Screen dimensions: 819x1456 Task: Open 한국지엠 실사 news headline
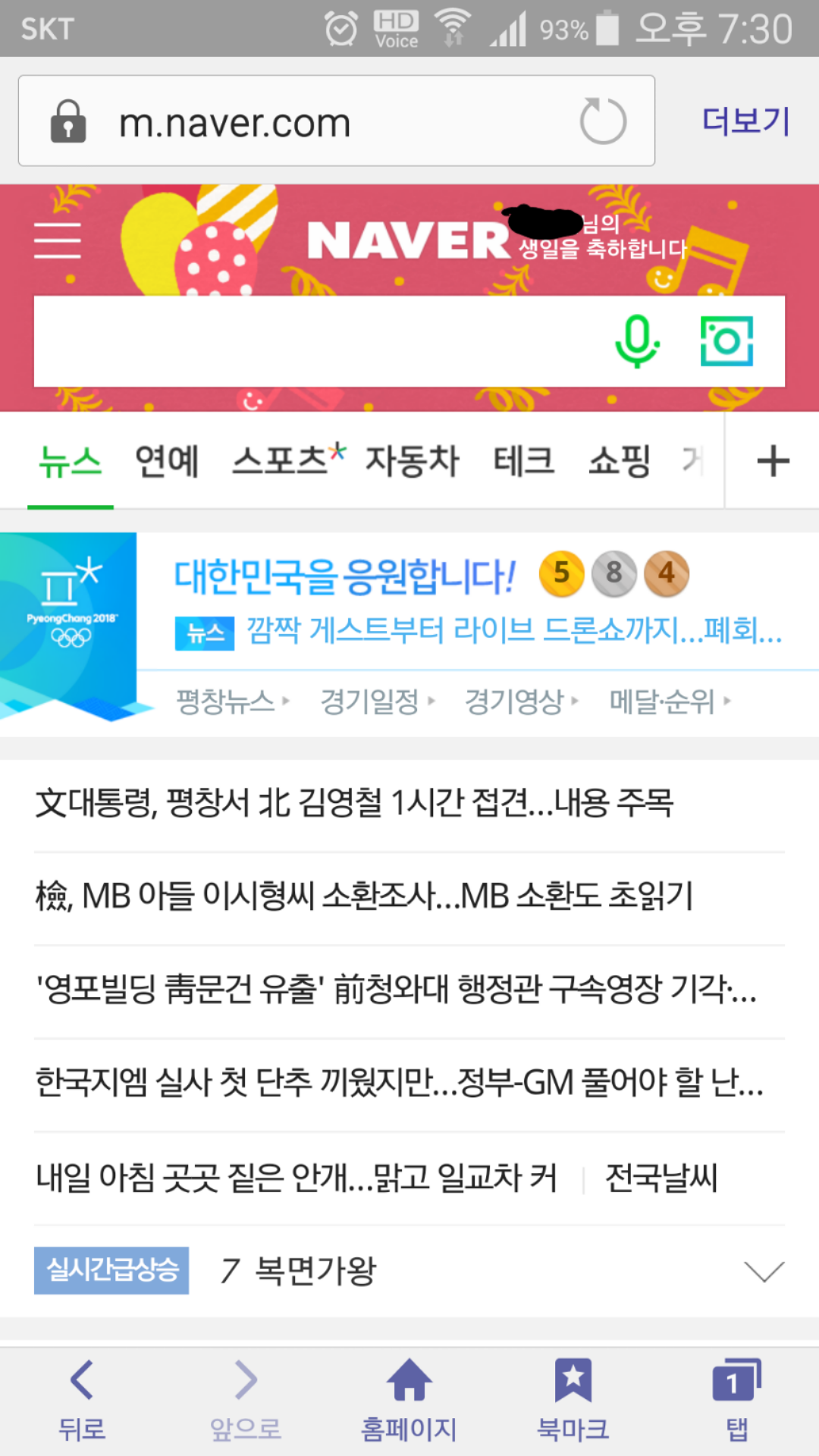[x=398, y=1083]
